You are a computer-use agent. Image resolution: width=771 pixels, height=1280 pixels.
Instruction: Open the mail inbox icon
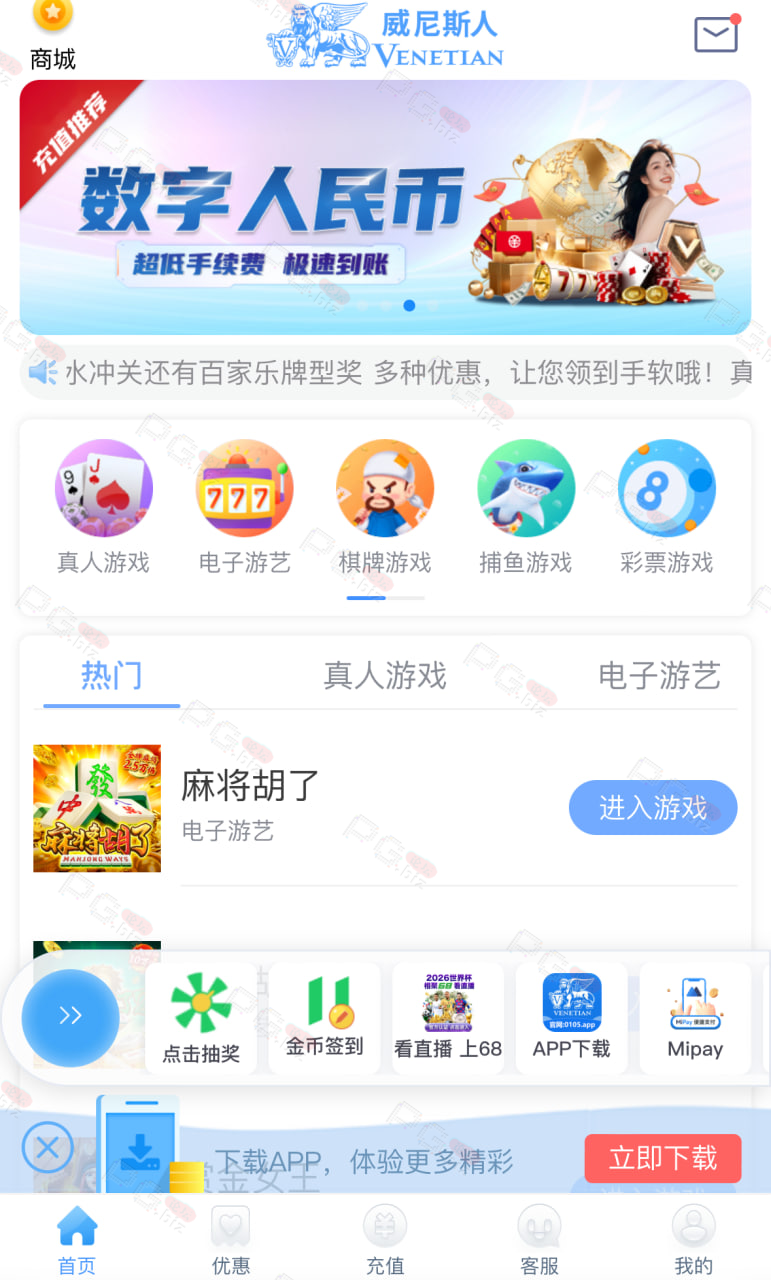tap(716, 35)
